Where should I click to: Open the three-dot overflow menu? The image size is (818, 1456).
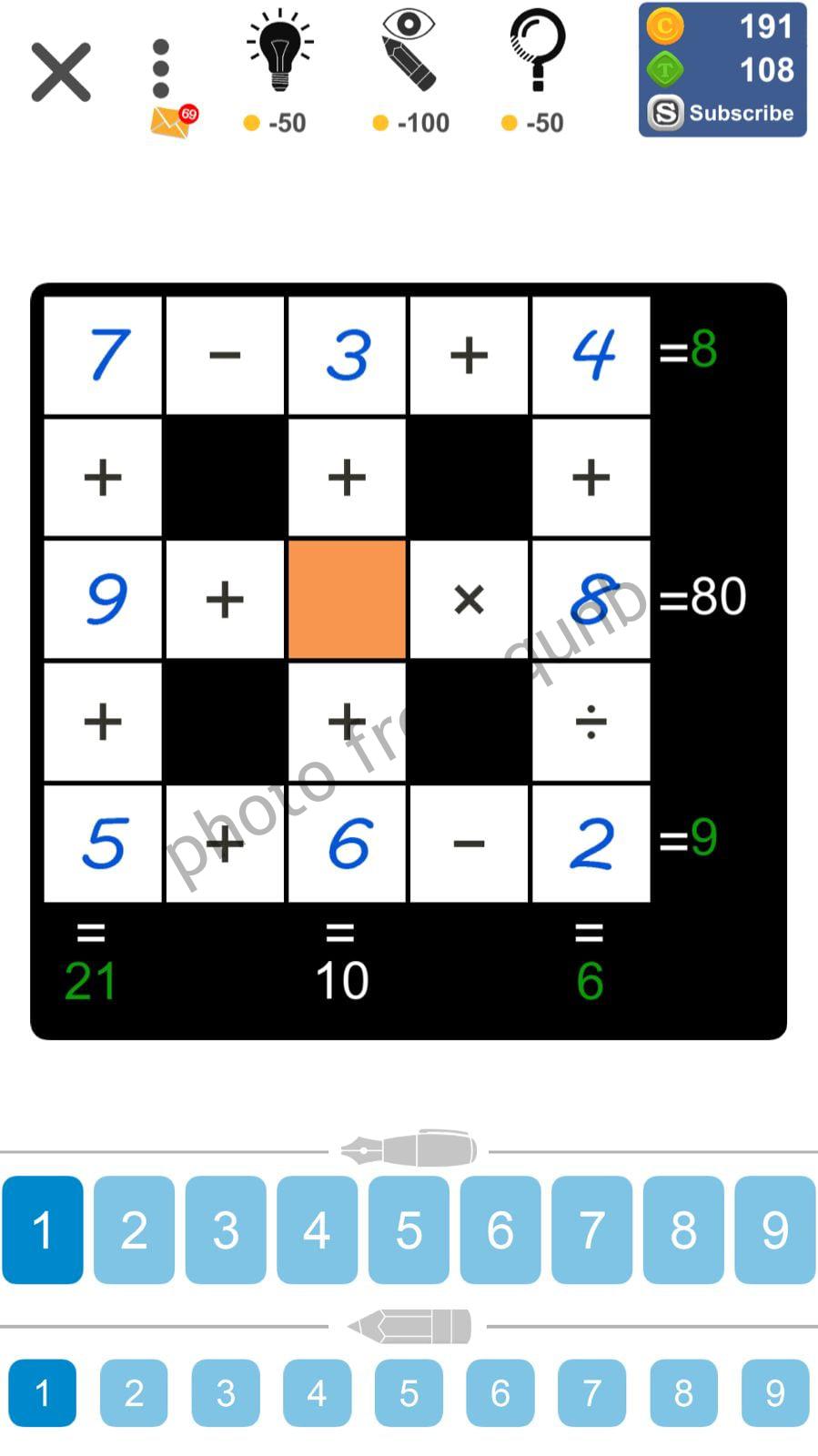(x=161, y=68)
